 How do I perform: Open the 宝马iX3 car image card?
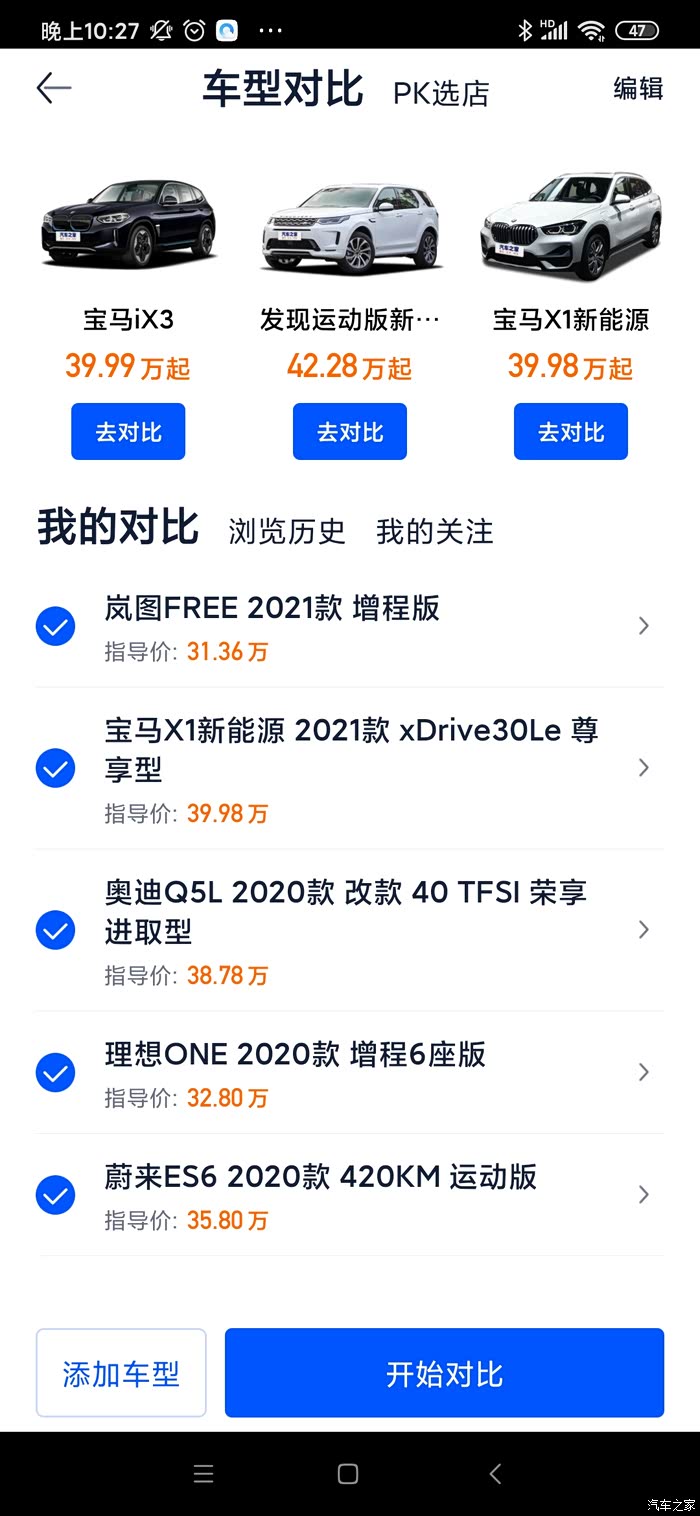[128, 225]
